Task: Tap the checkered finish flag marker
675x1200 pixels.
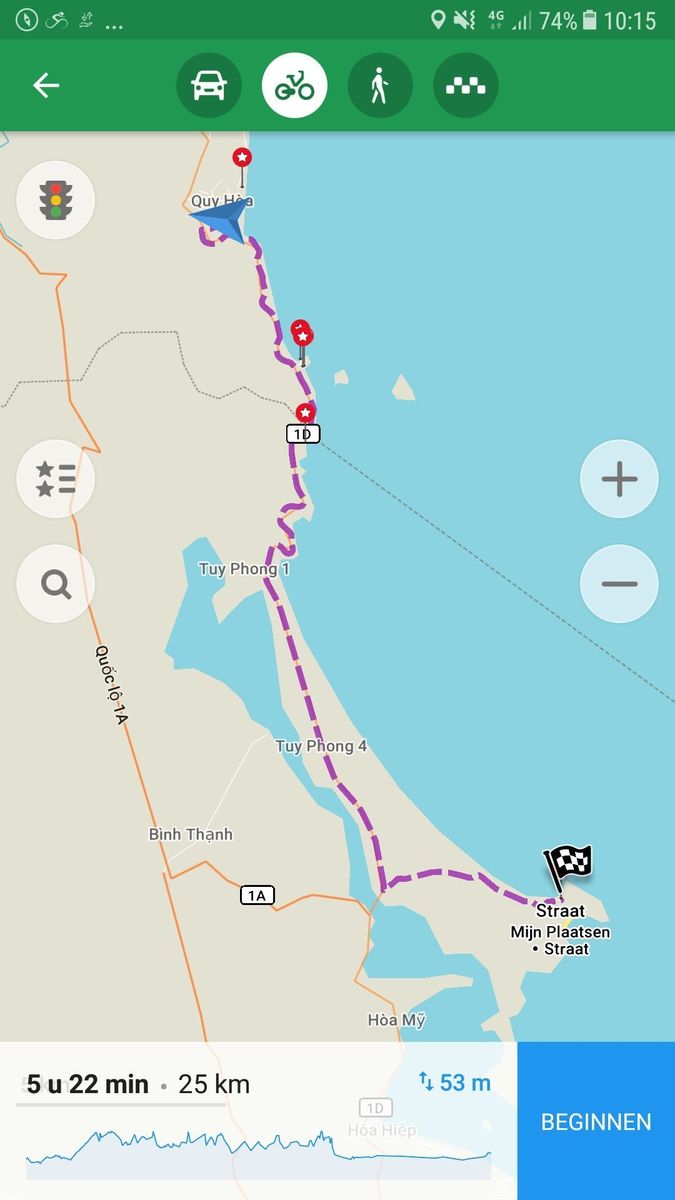Action: (567, 866)
